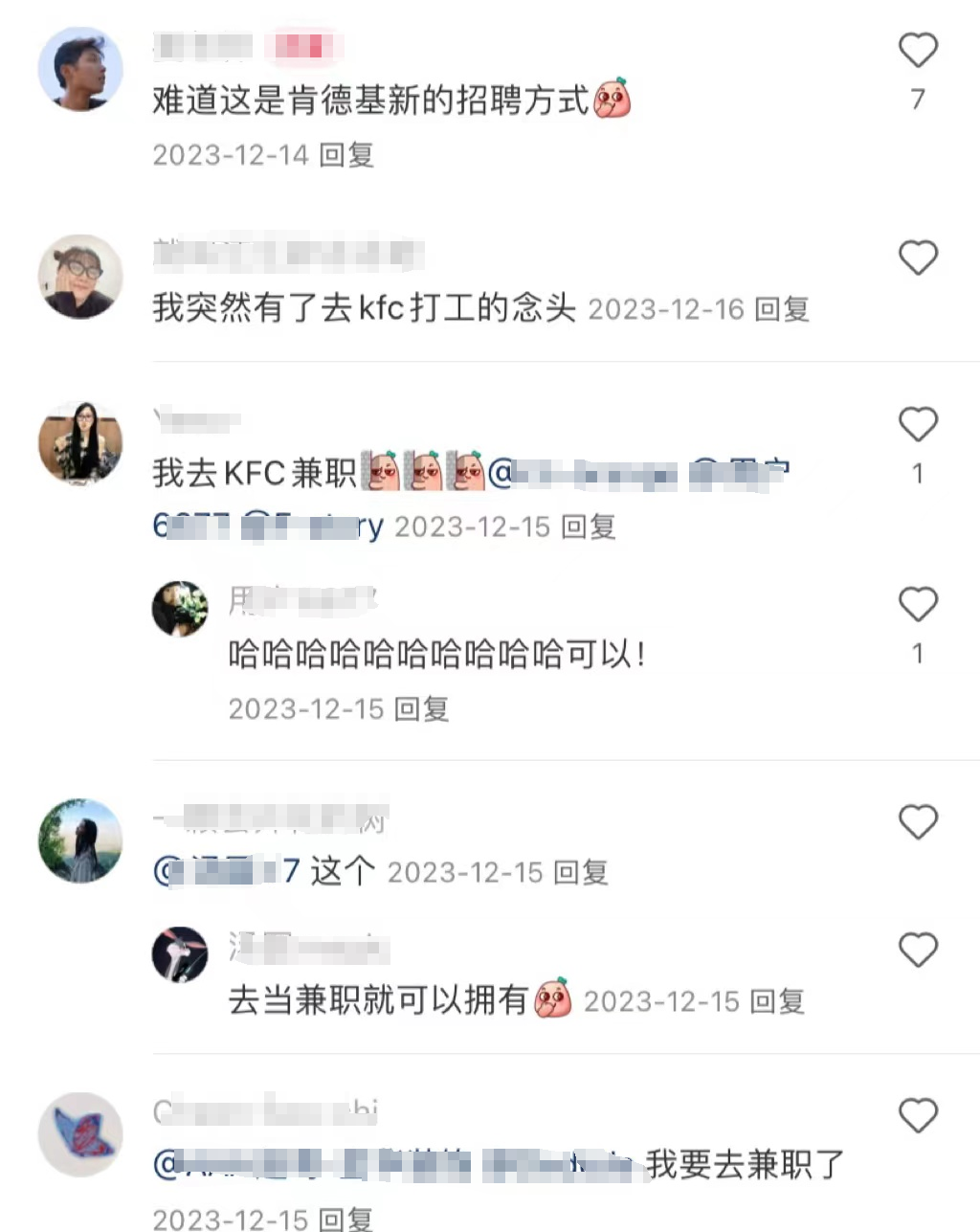Like the 去kfc打工的念头 comment
The image size is (980, 1232).
click(x=918, y=258)
